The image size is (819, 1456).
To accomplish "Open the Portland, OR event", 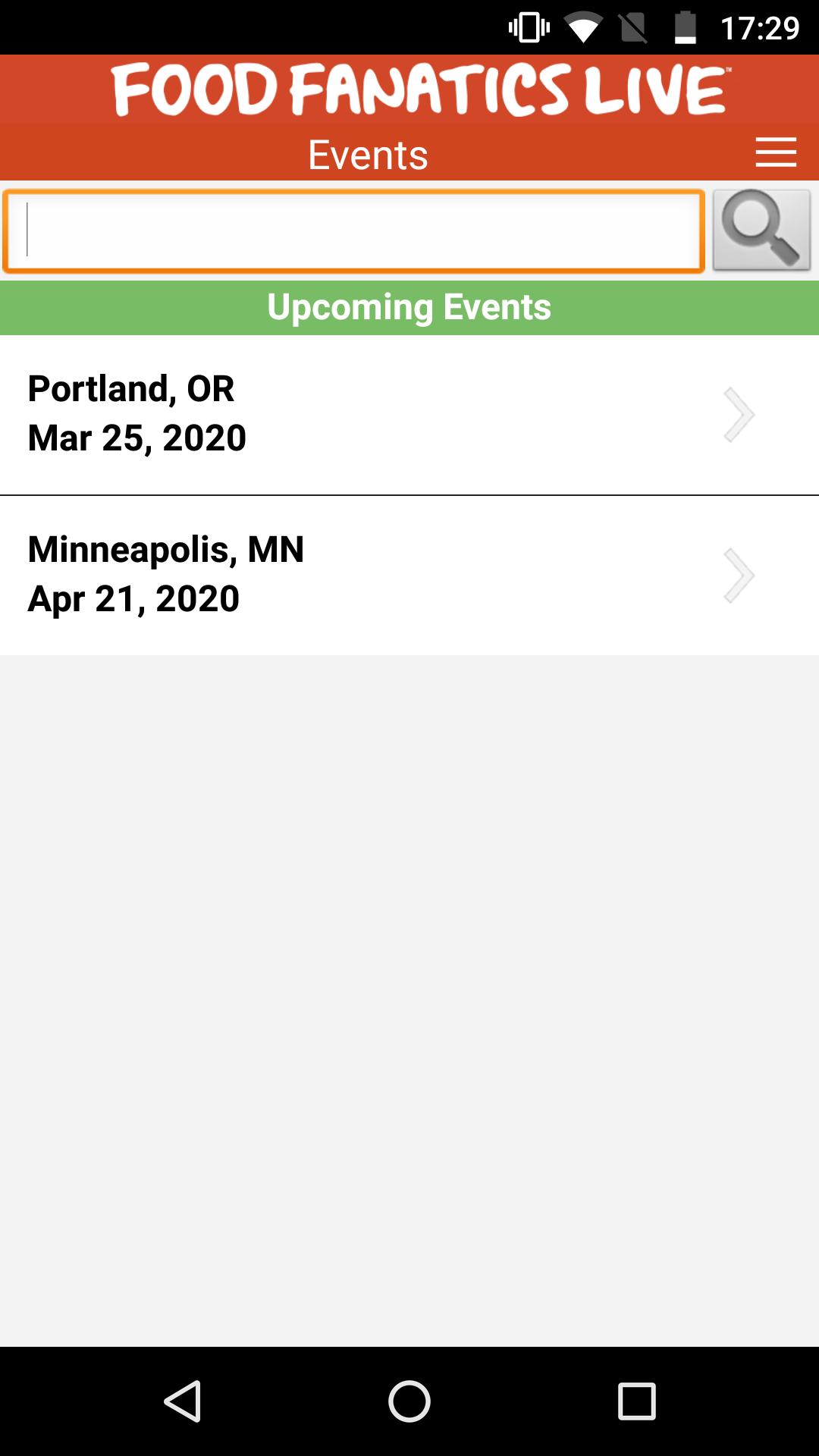I will (409, 414).
